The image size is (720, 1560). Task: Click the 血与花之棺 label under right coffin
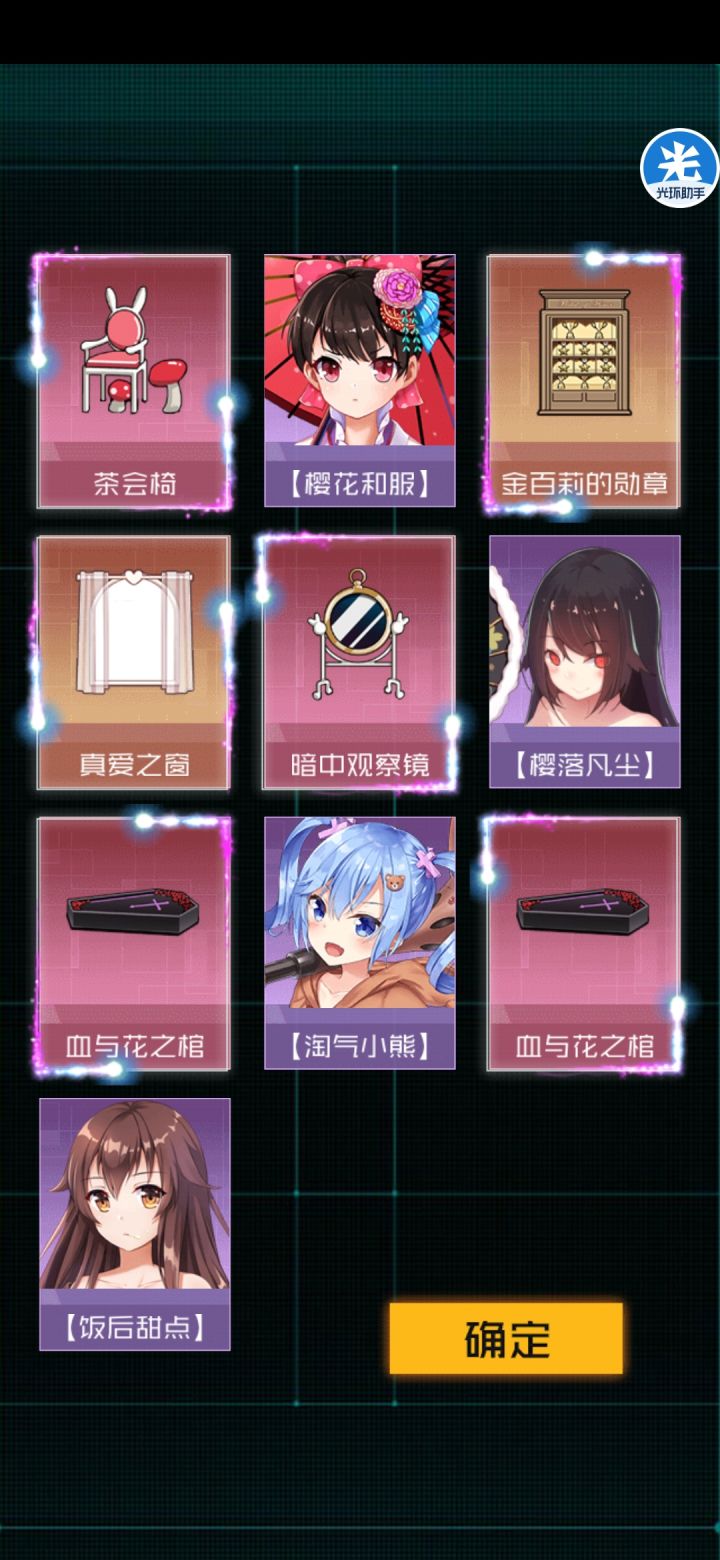point(586,1043)
